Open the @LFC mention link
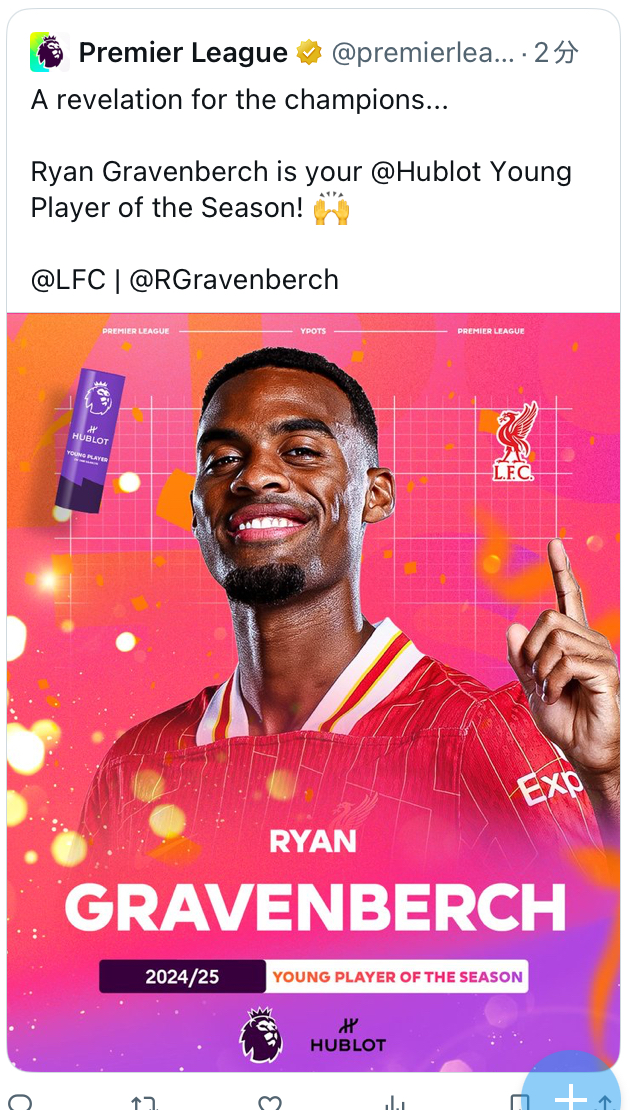 (68, 280)
